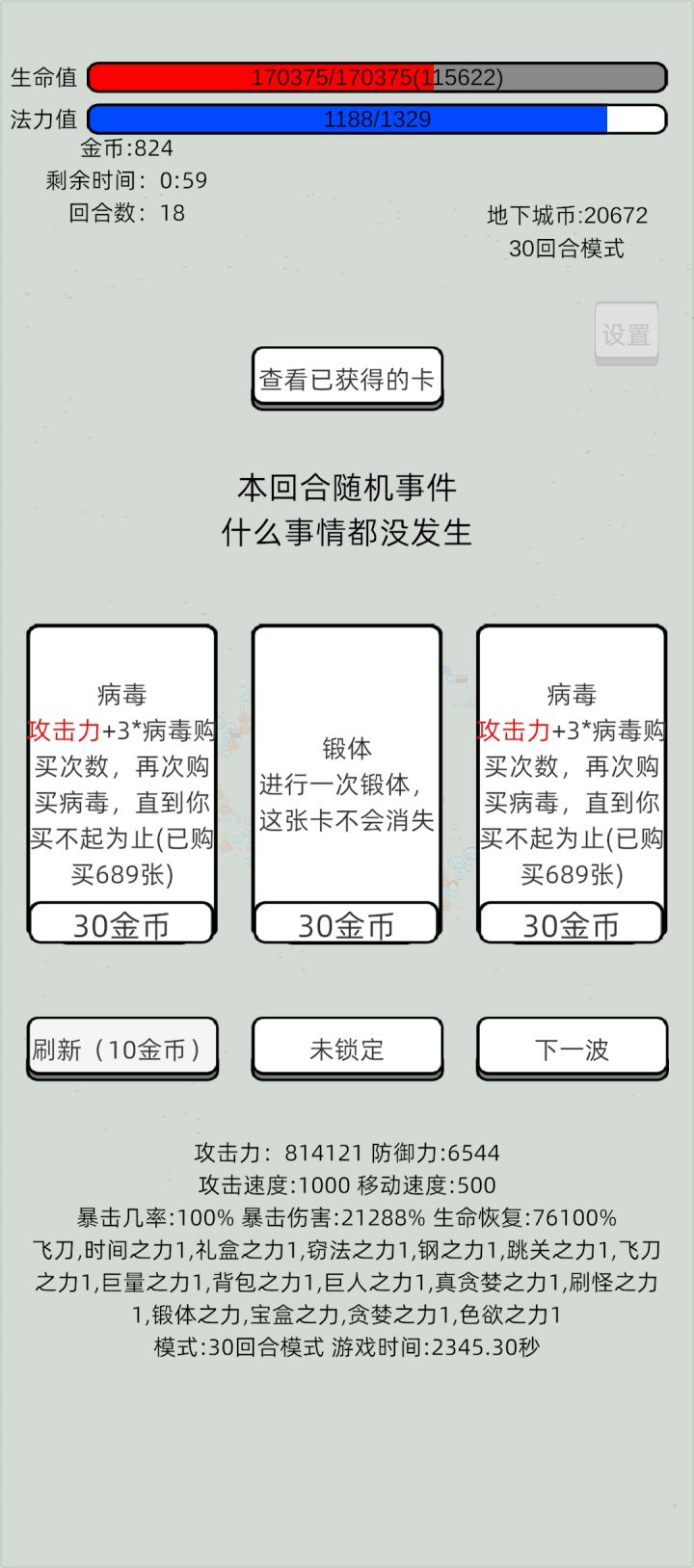Open 查看已获得的卡 card collection
The width and height of the screenshot is (694, 1568).
click(346, 378)
